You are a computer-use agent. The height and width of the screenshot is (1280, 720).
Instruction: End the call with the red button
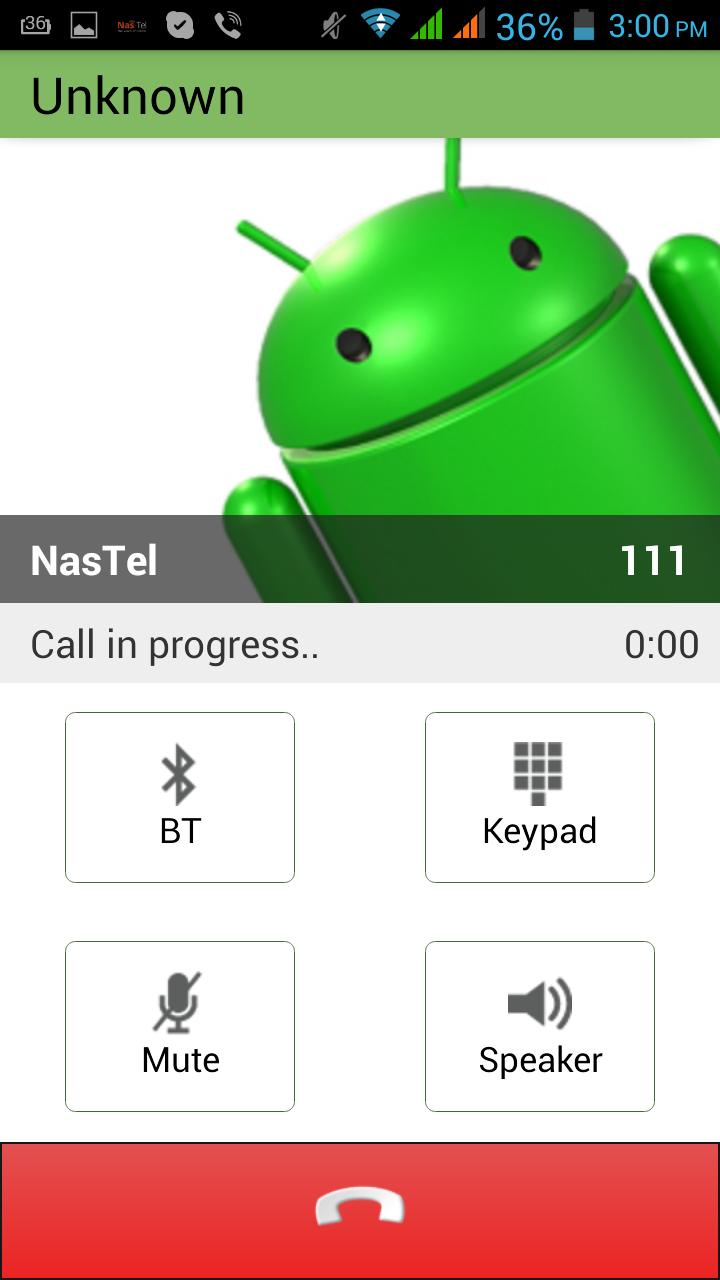(x=360, y=1210)
